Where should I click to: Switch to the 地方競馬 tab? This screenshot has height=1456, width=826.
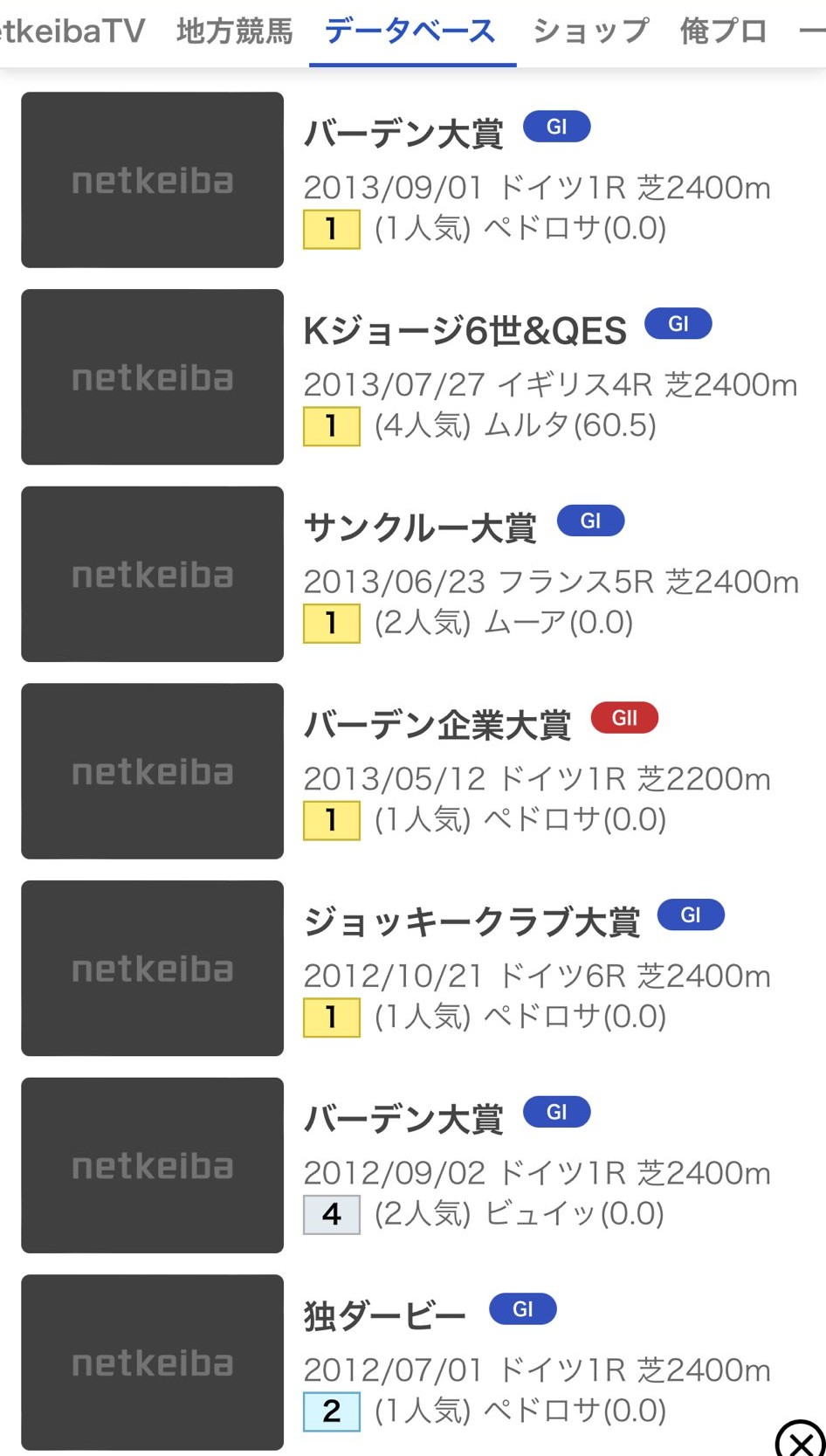click(x=234, y=31)
